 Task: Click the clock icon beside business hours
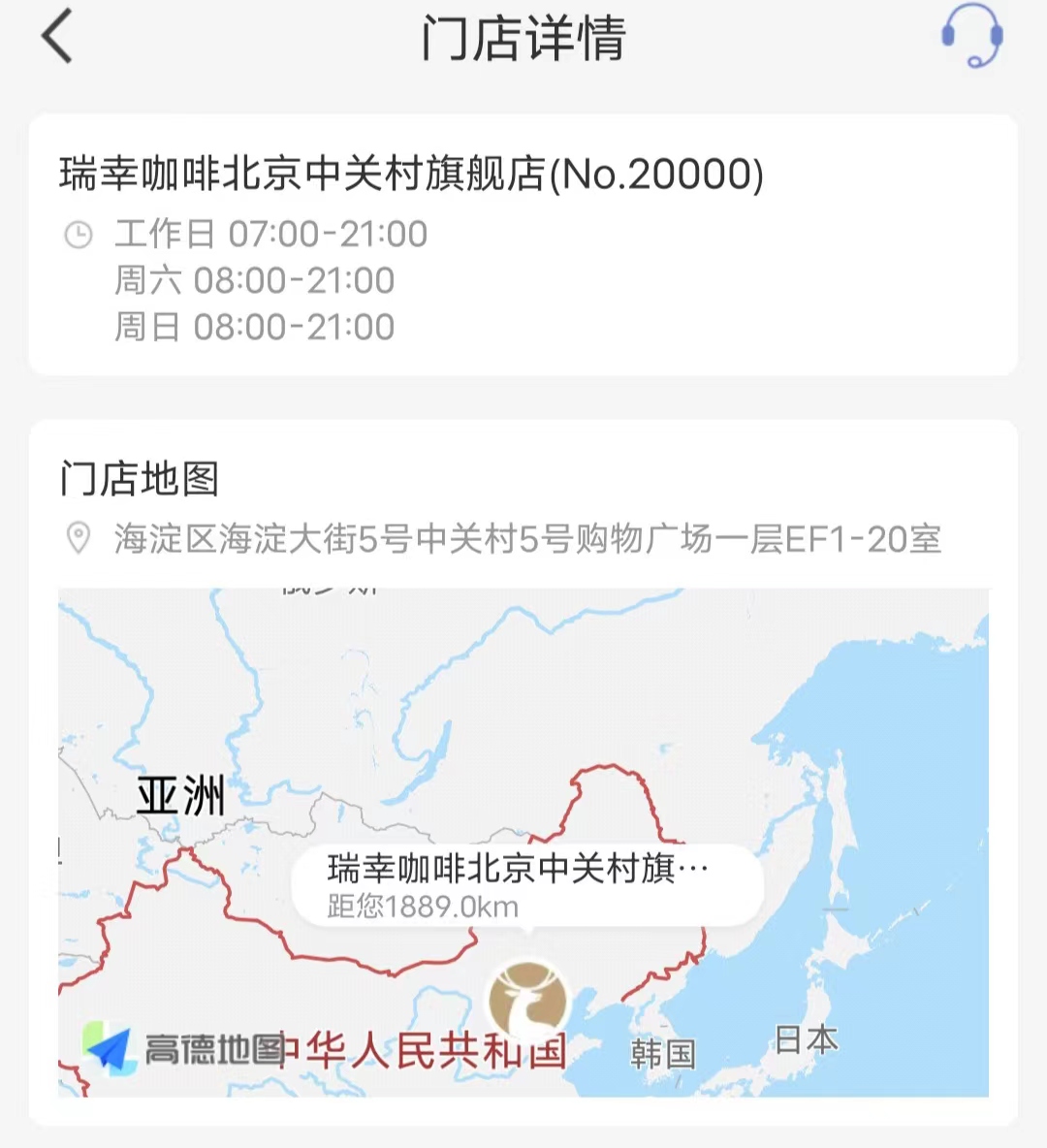(x=79, y=234)
